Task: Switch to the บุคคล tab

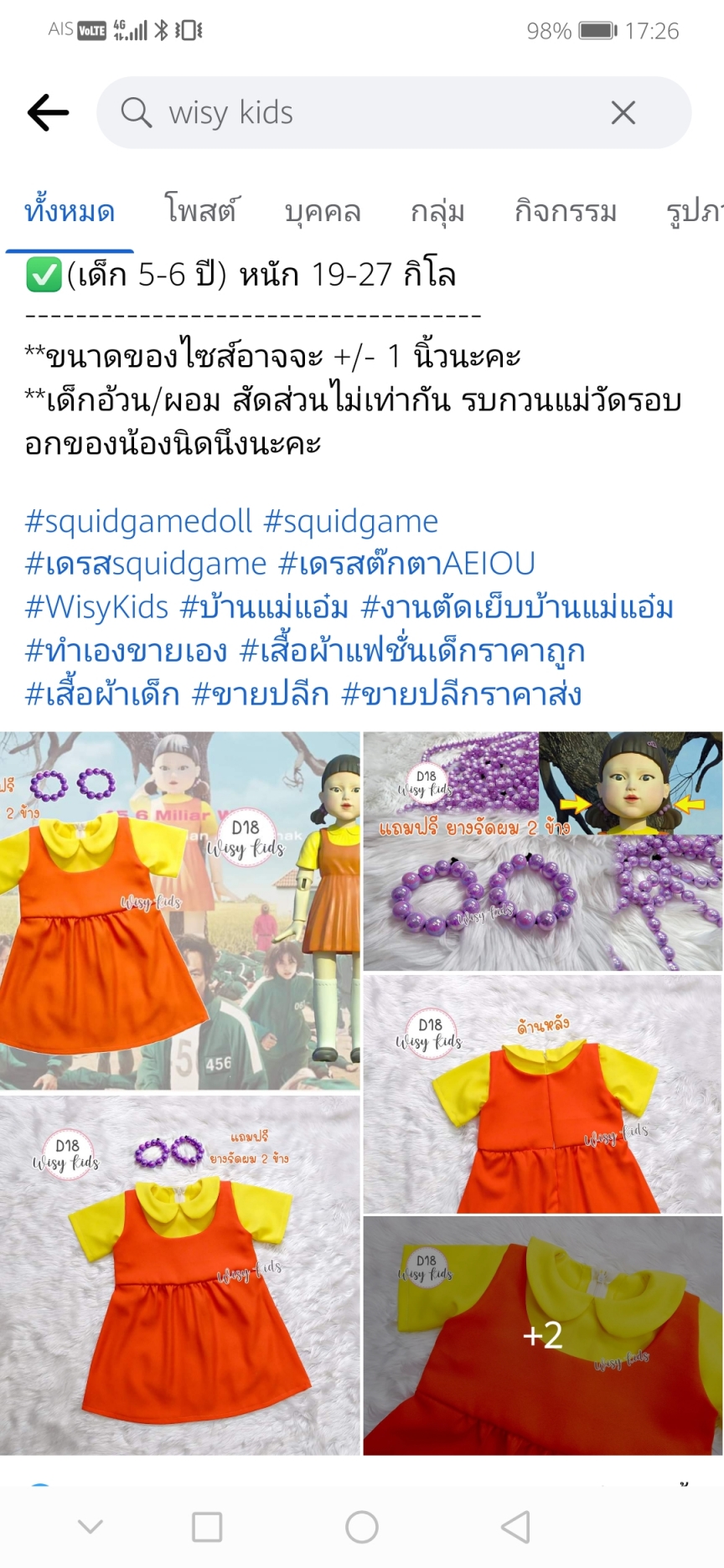Action: 323,211
